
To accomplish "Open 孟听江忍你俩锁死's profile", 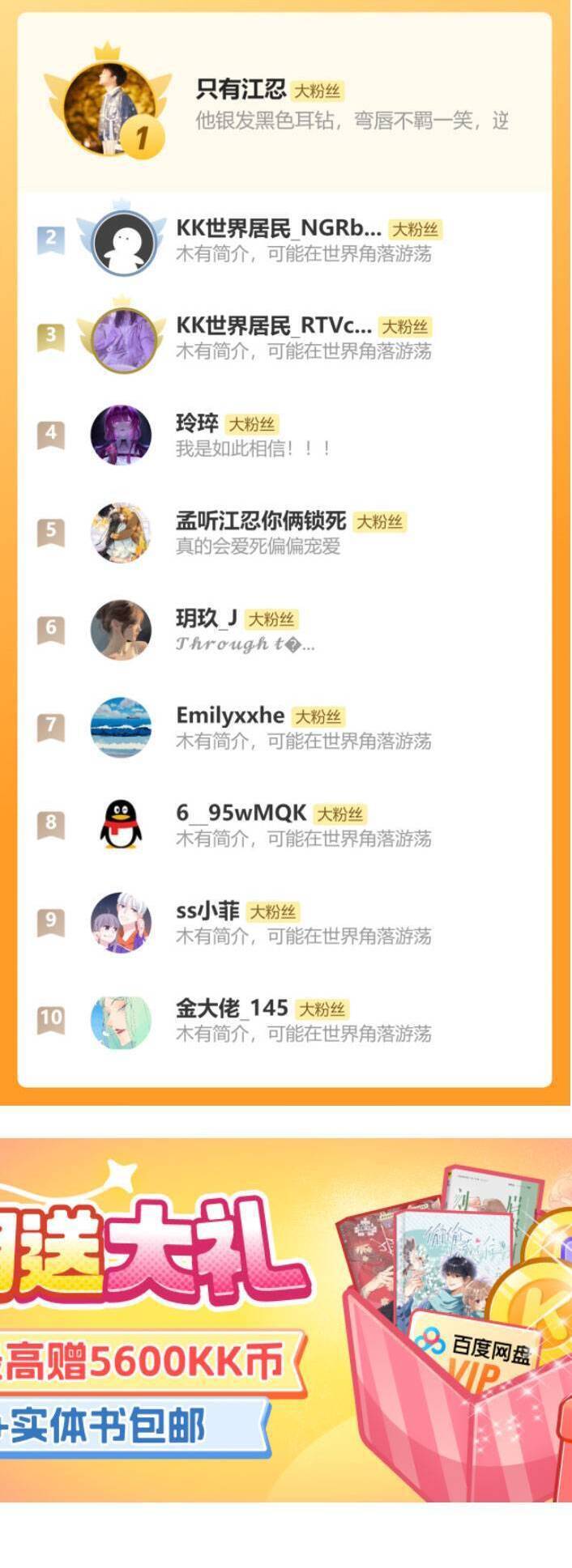I will click(x=260, y=521).
